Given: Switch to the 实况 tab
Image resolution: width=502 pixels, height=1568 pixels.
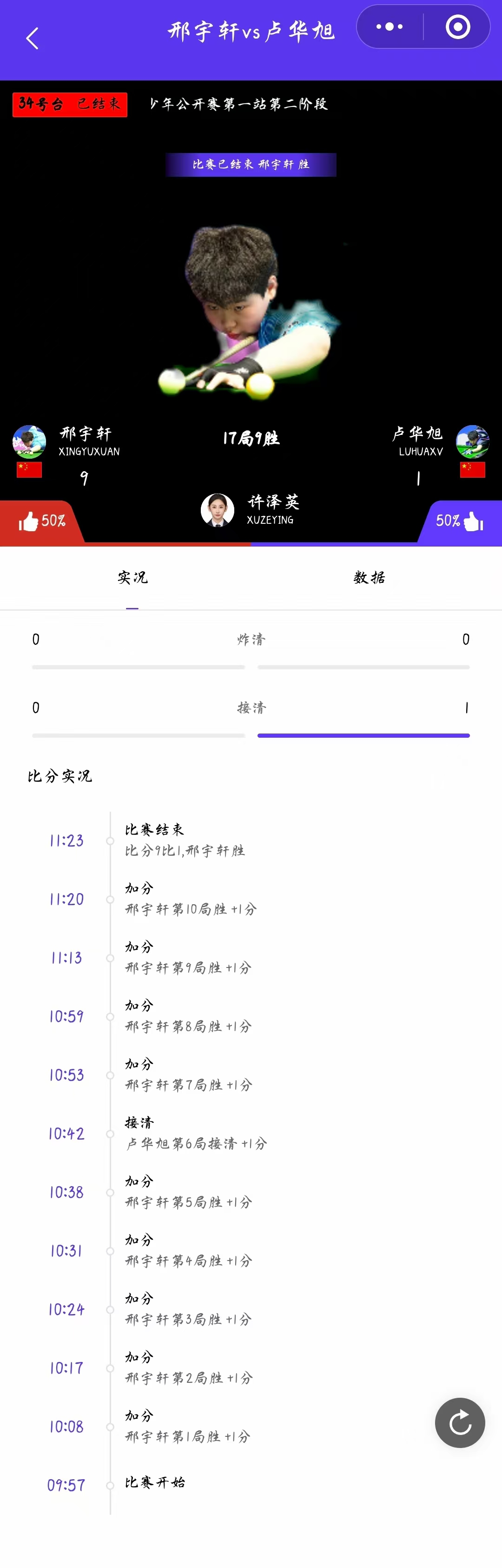Looking at the screenshot, I should click(132, 578).
